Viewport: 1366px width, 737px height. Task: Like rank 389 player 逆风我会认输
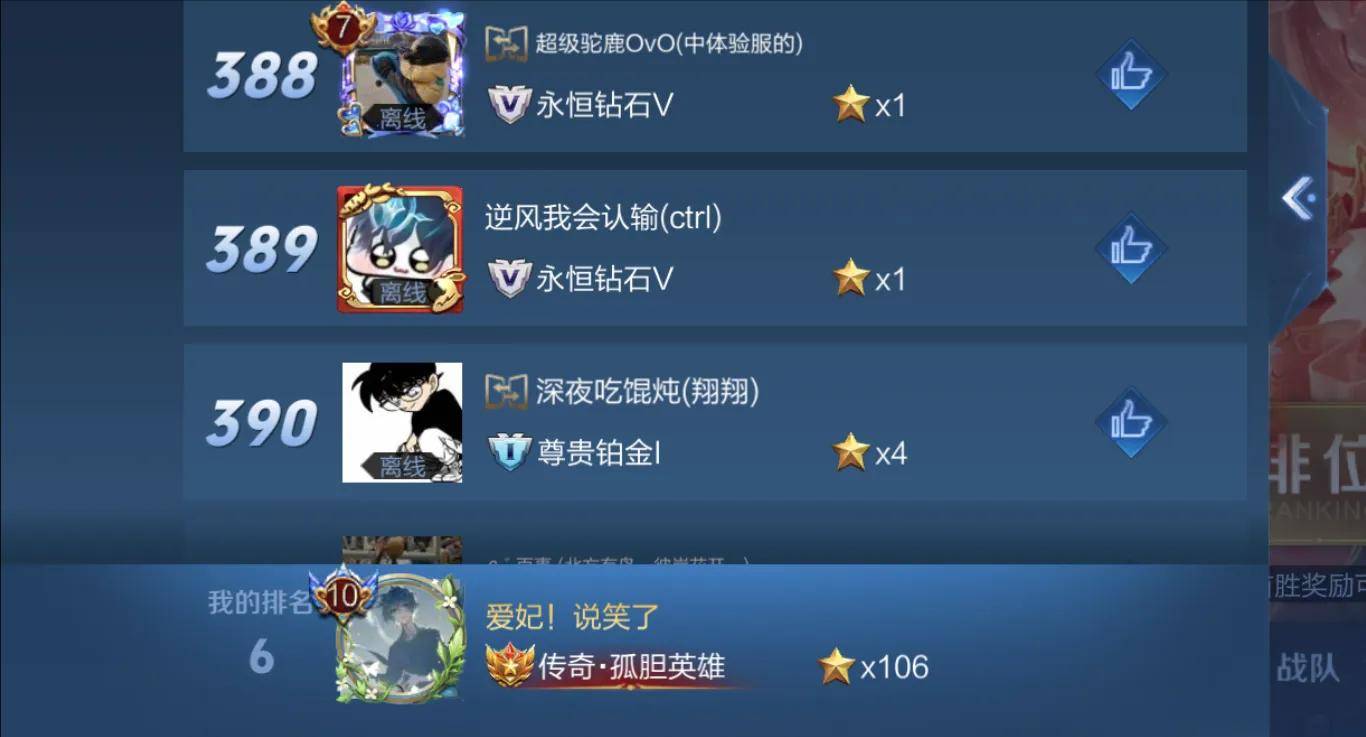point(1131,247)
